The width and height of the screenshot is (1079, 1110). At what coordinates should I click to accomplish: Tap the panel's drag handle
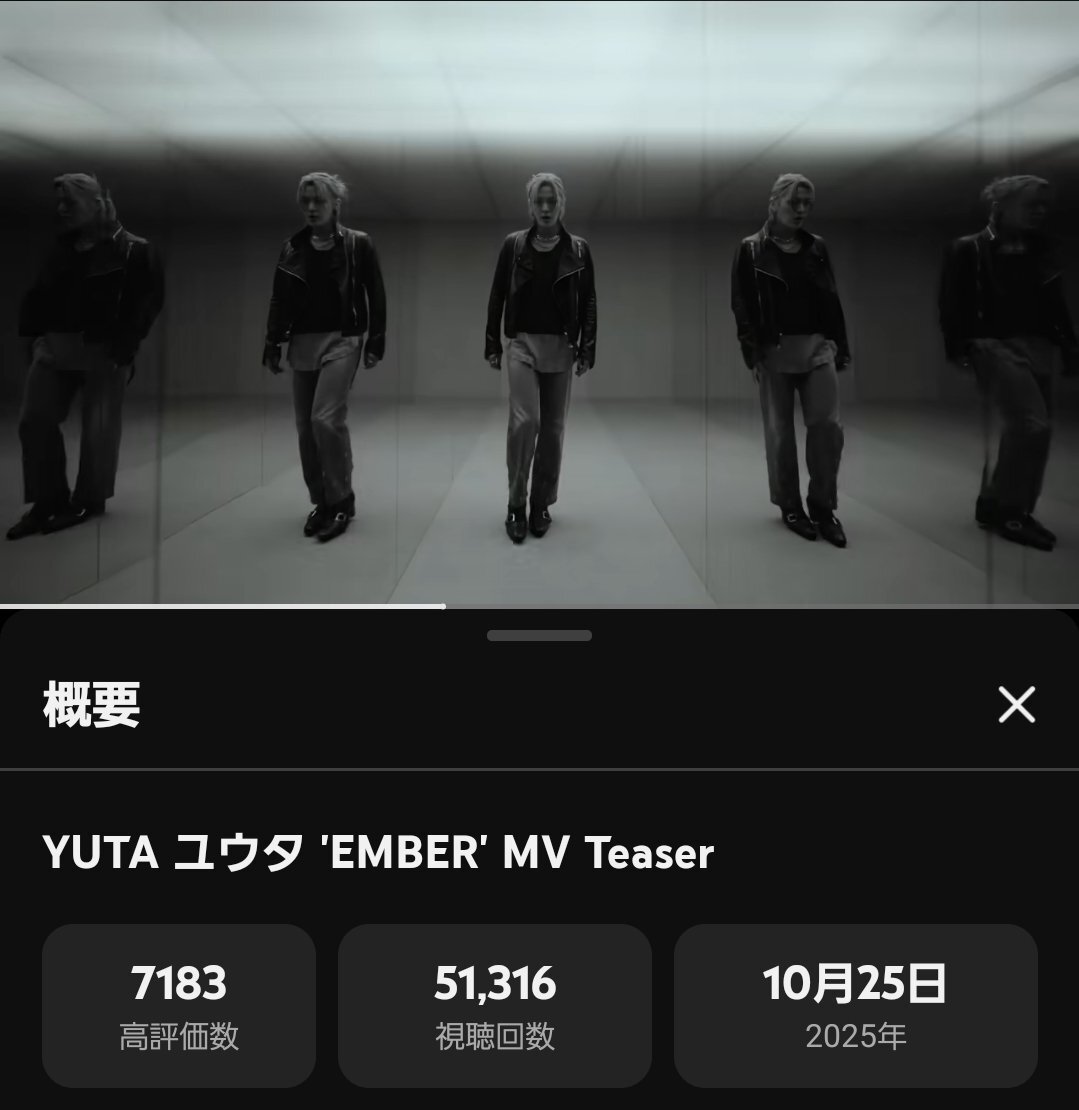pyautogui.click(x=539, y=635)
